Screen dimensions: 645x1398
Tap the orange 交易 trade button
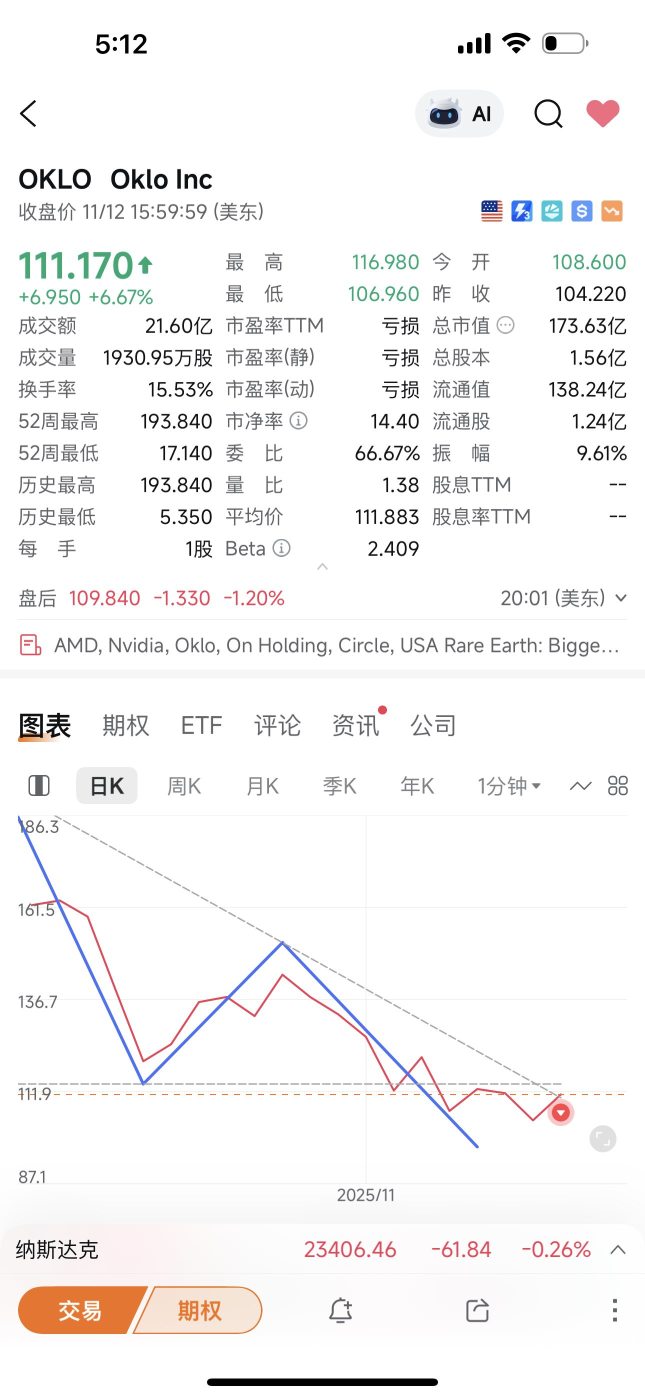pos(82,1310)
